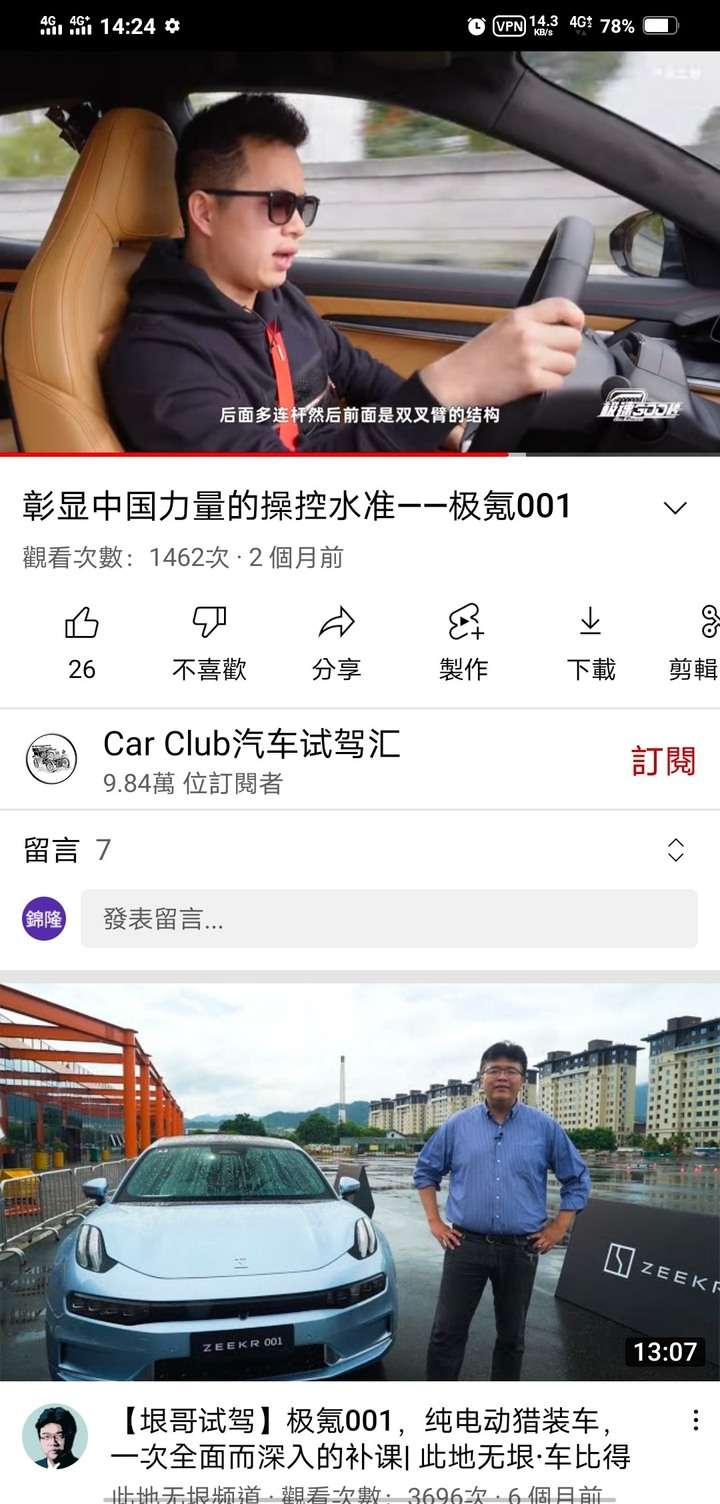Screen dimensions: 720x1504
Task: Open the 垠哥试驾 极氪001 video thumbnail
Action: coord(360,1182)
